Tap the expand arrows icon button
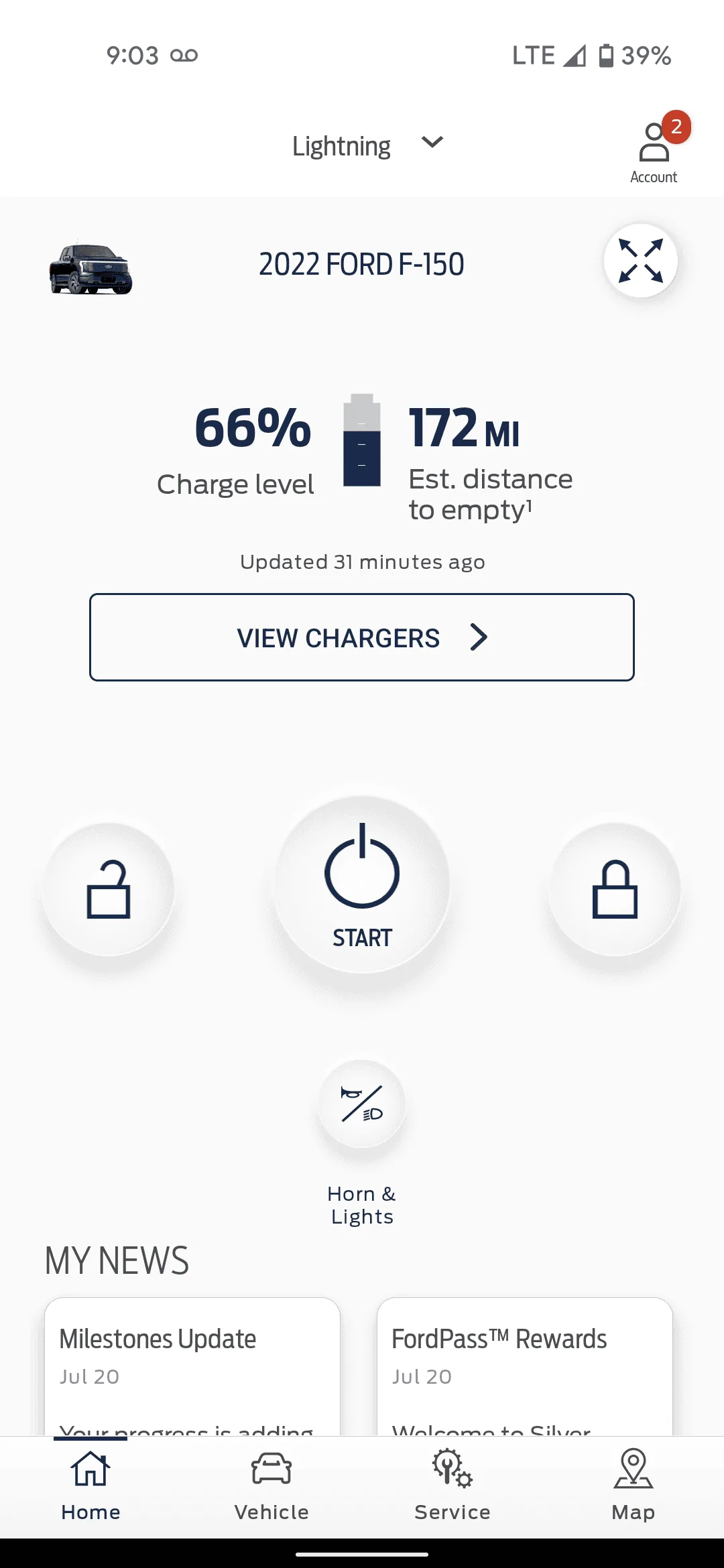The image size is (724, 1568). (x=640, y=261)
